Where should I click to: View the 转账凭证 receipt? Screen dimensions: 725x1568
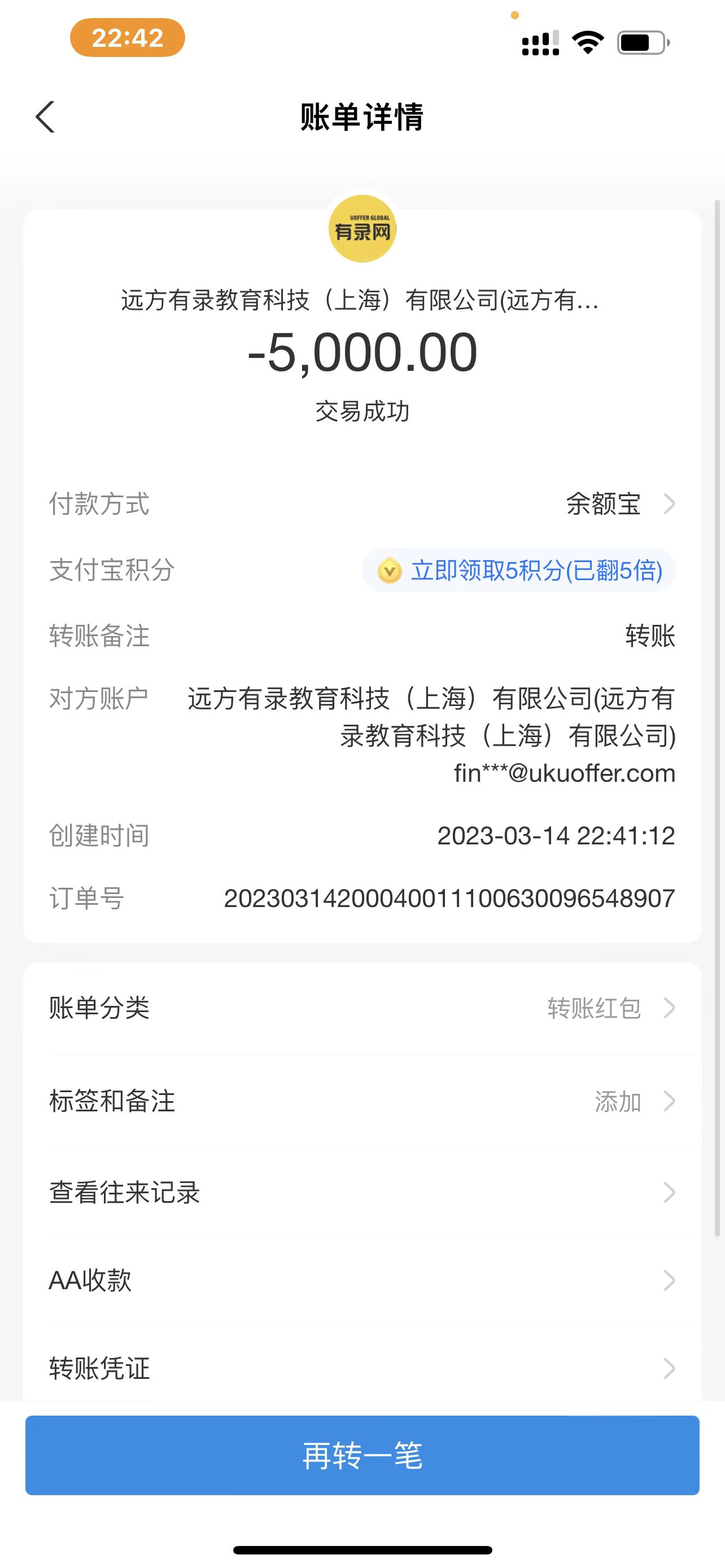coord(362,1368)
